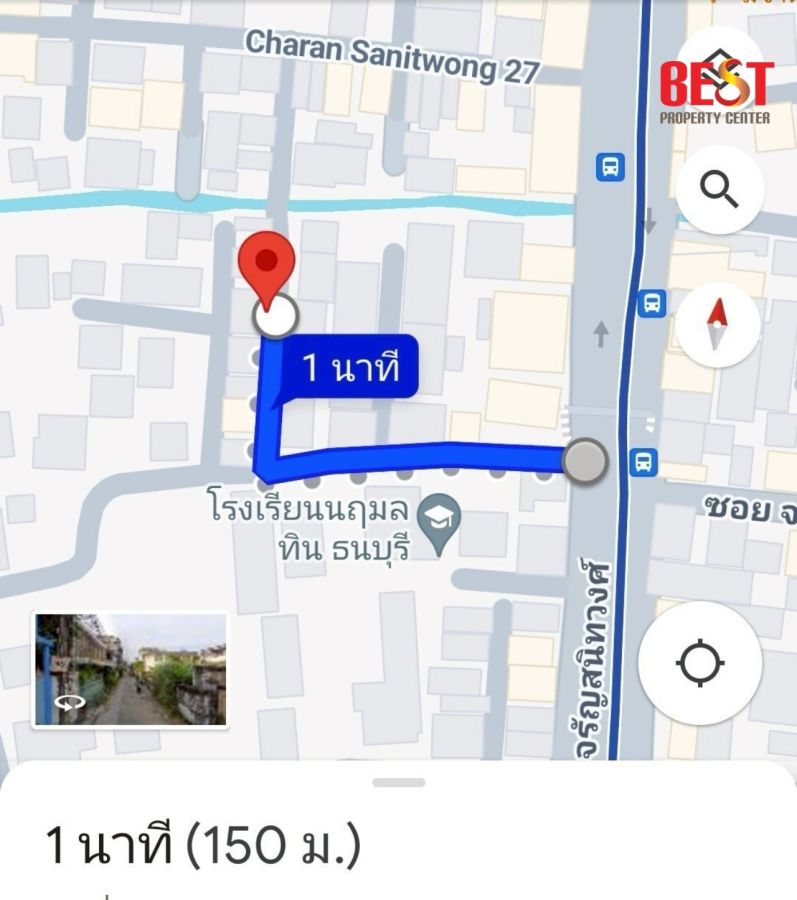The image size is (797, 900).
Task: Center map on my current location
Action: pyautogui.click(x=699, y=664)
